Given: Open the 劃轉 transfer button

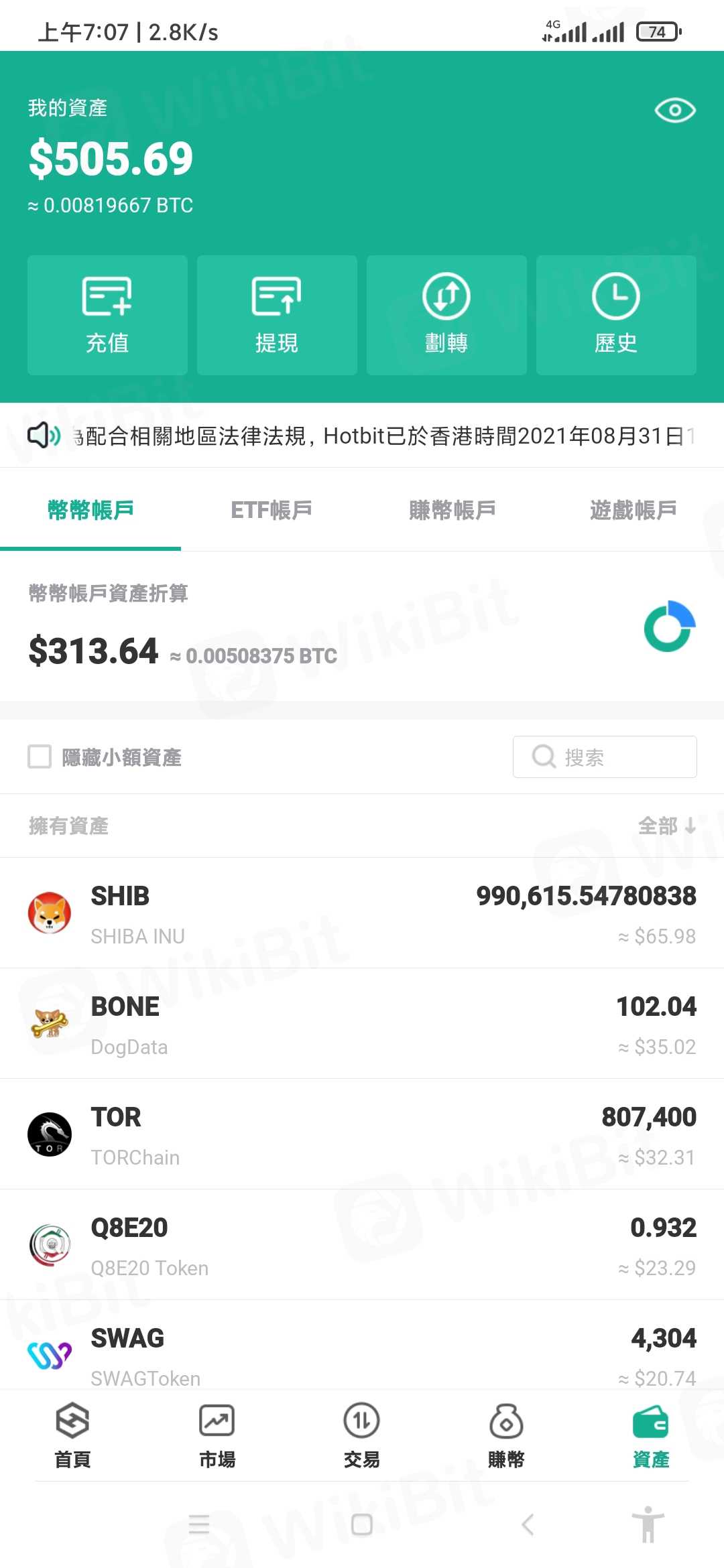Looking at the screenshot, I should point(446,315).
